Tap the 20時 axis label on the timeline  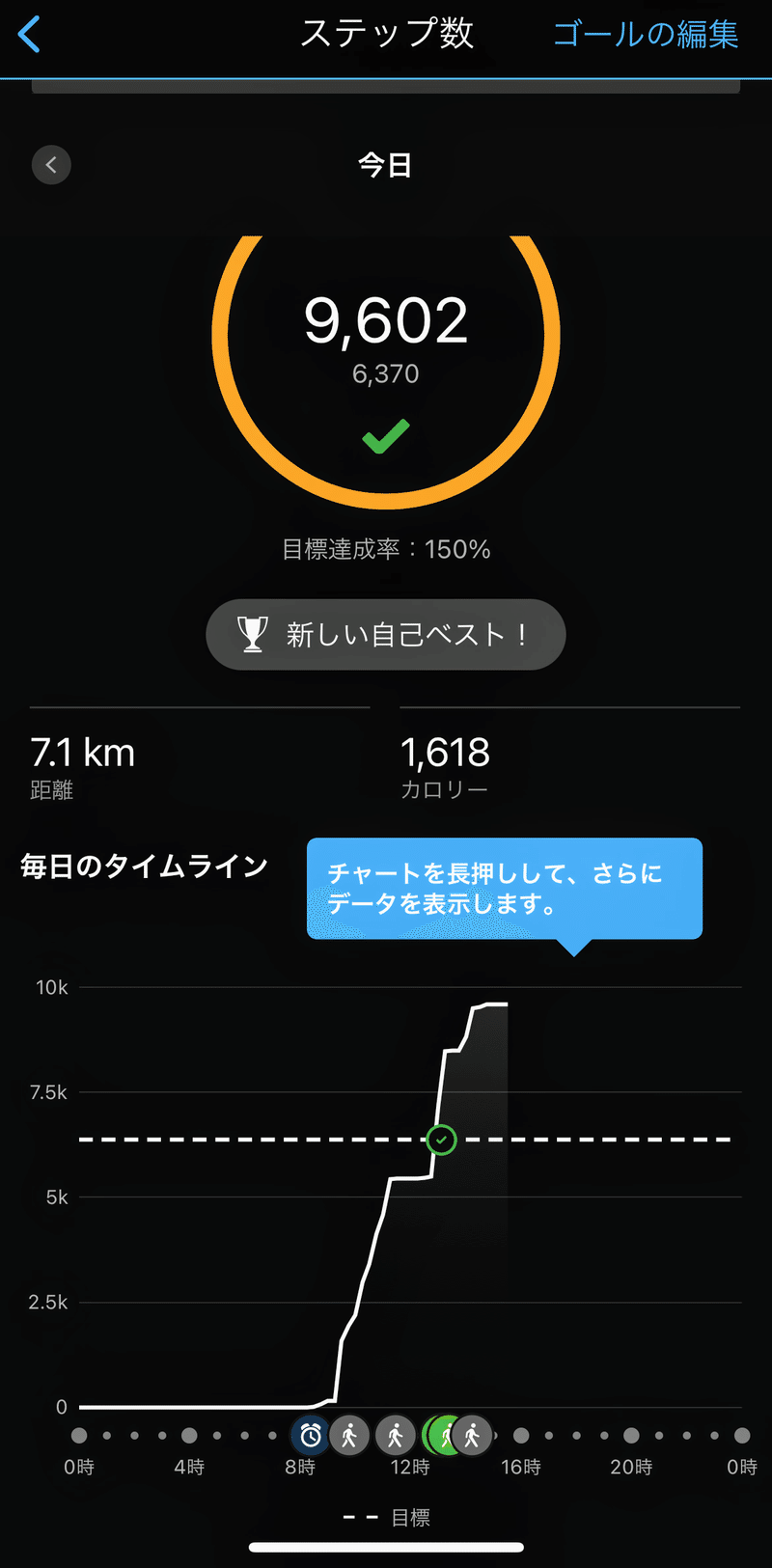[630, 1467]
